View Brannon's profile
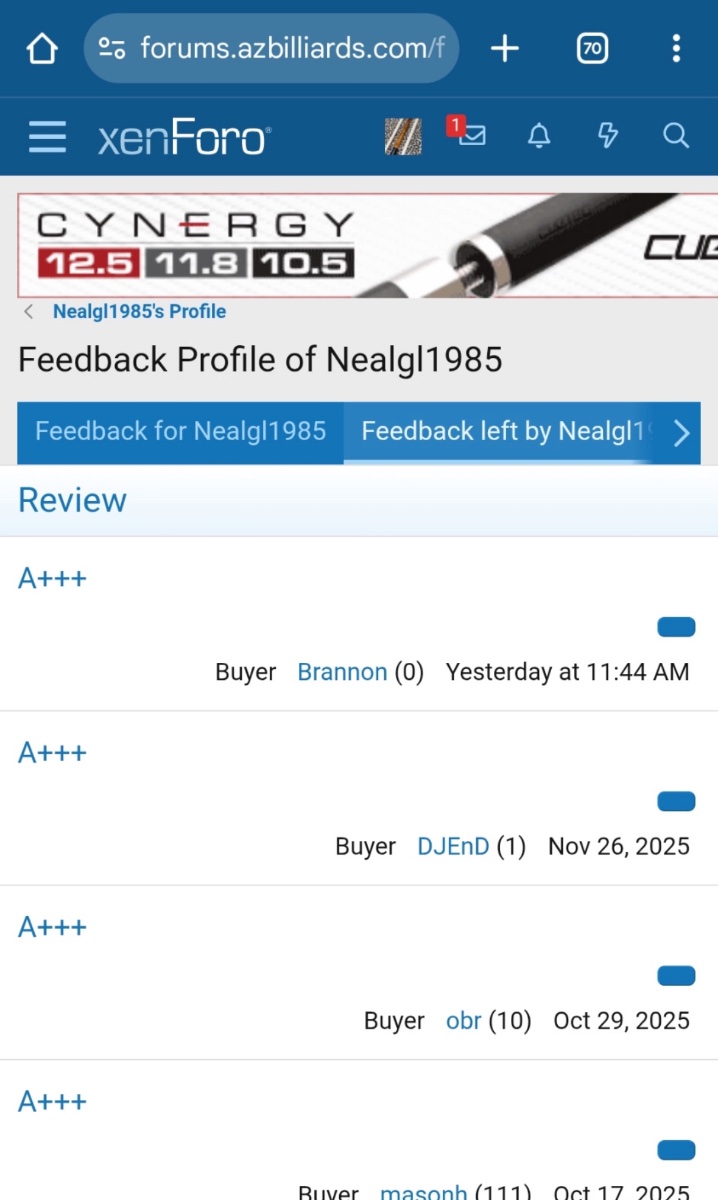Viewport: 718px width, 1200px height. pyautogui.click(x=342, y=672)
